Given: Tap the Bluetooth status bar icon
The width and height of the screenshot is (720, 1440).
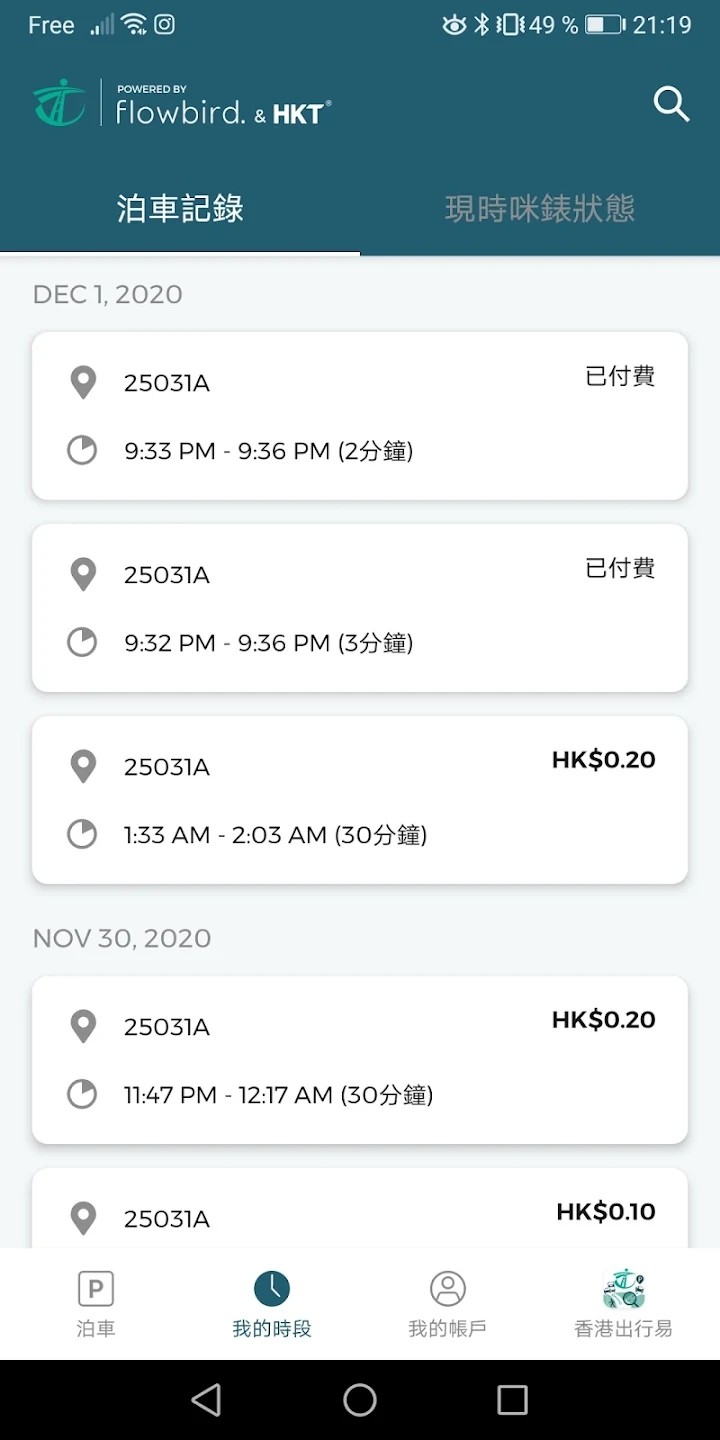Looking at the screenshot, I should click(484, 23).
